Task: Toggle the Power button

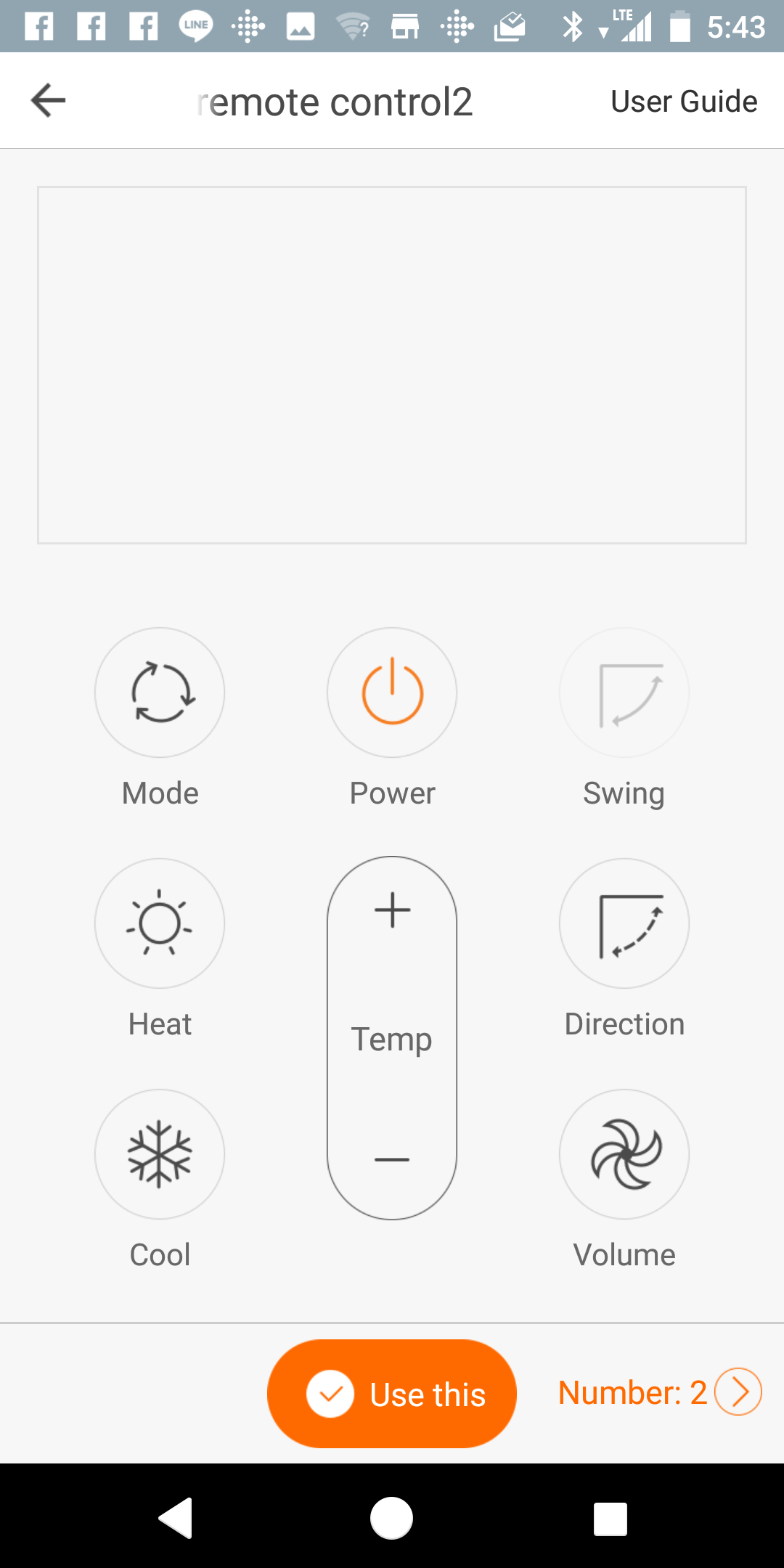Action: click(x=392, y=693)
